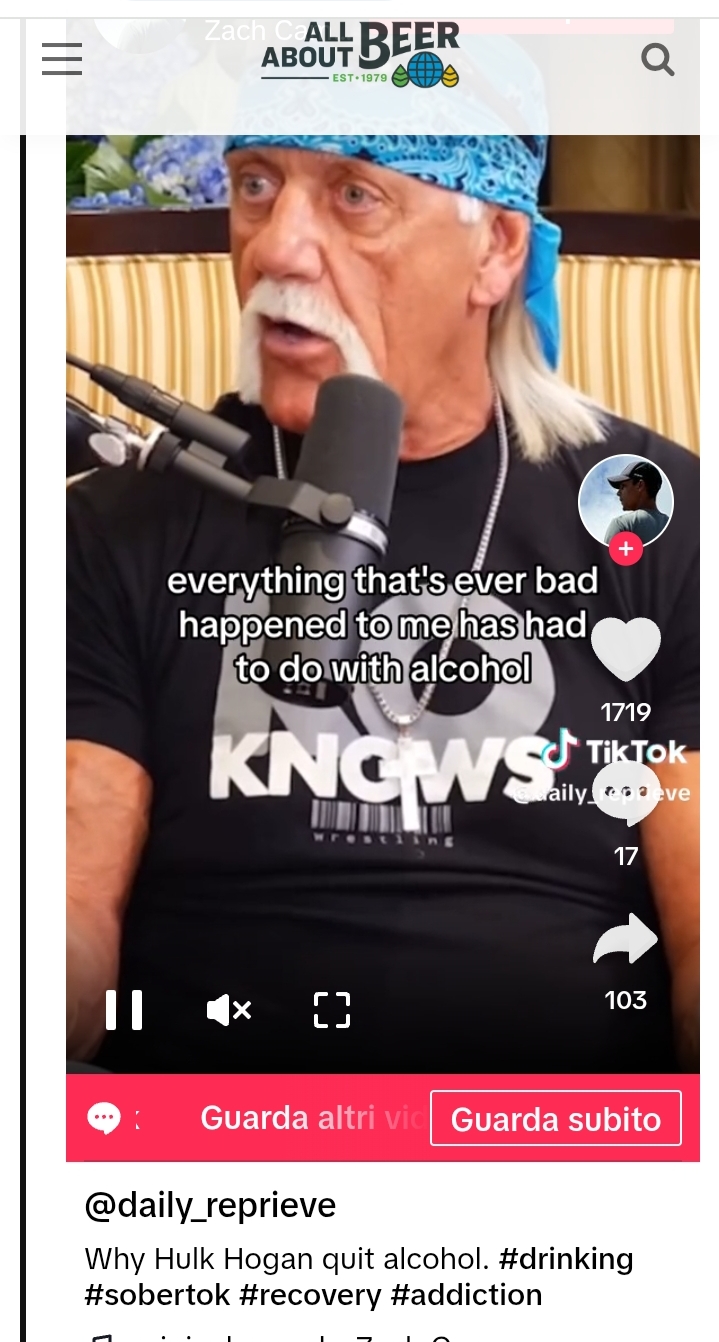Open the #drinking hashtag
This screenshot has width=719, height=1342.
[566, 1258]
